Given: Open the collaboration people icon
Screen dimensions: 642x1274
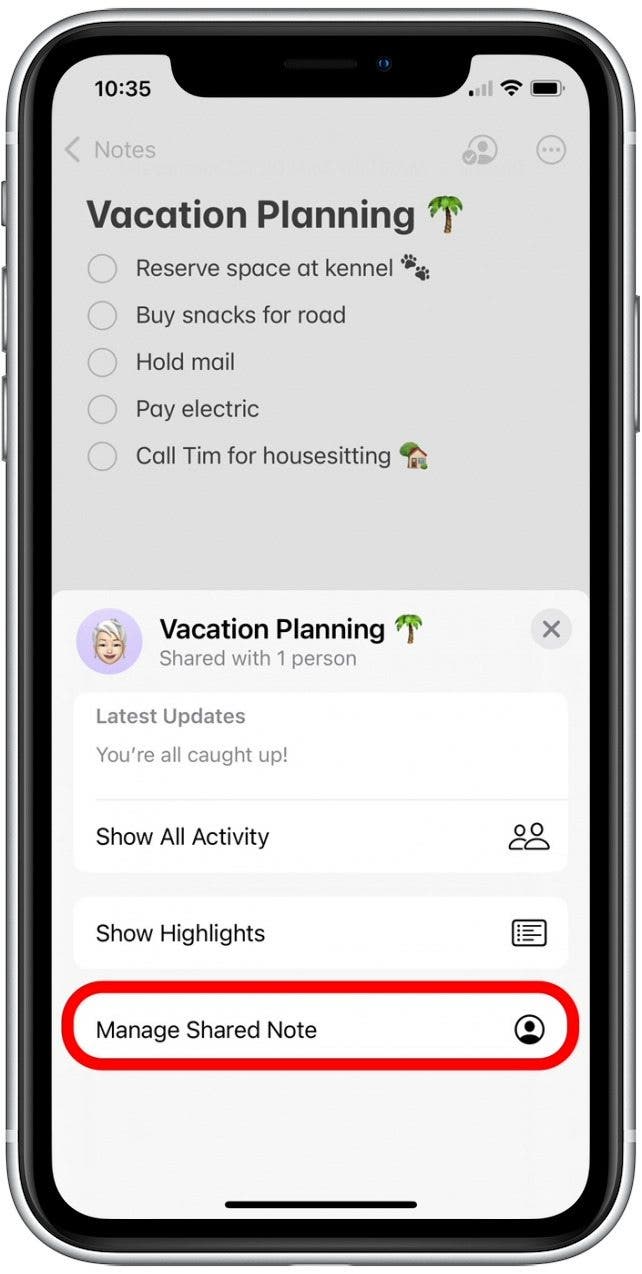Looking at the screenshot, I should click(x=480, y=150).
